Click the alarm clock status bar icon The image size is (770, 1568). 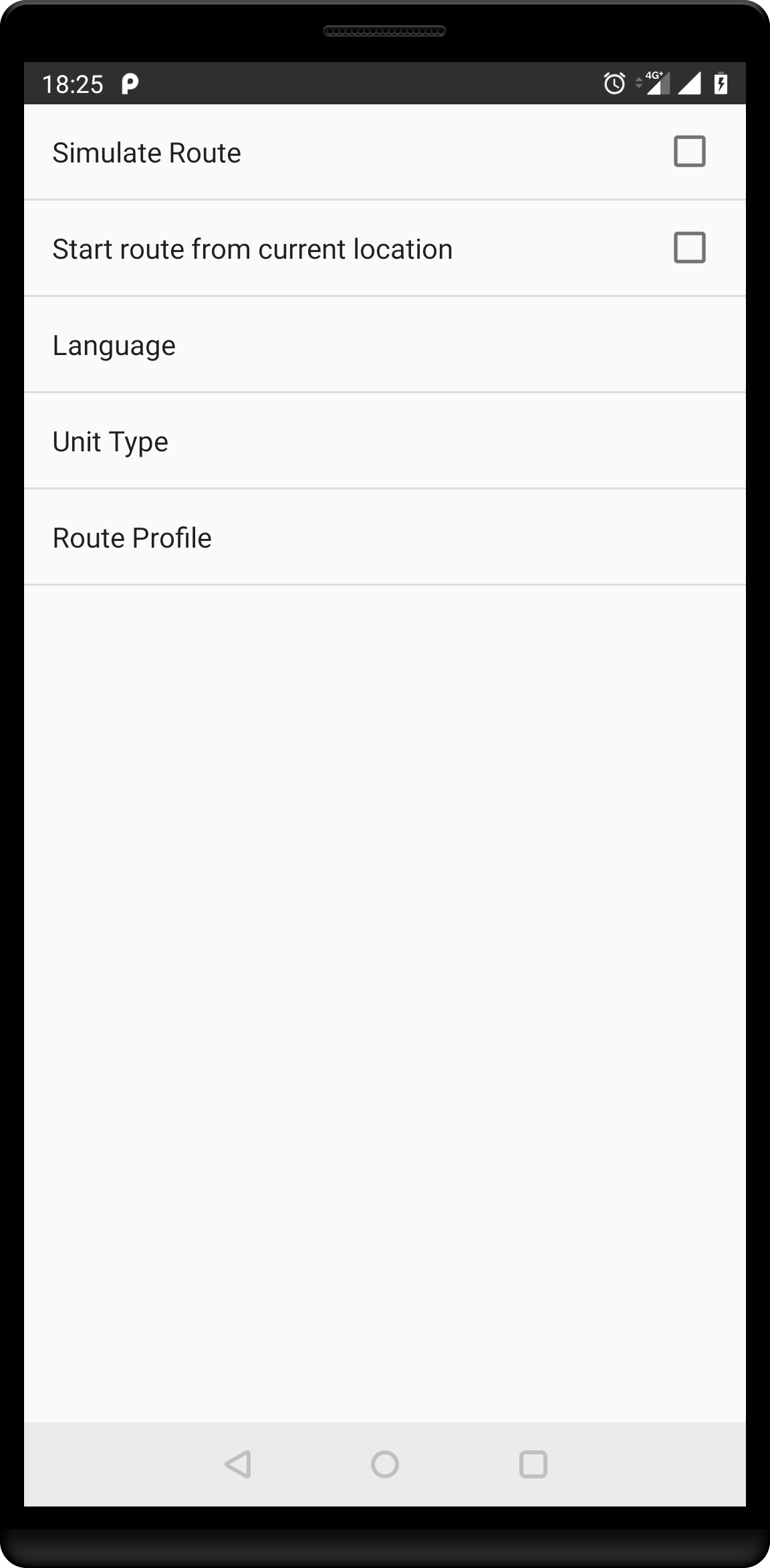(x=613, y=84)
